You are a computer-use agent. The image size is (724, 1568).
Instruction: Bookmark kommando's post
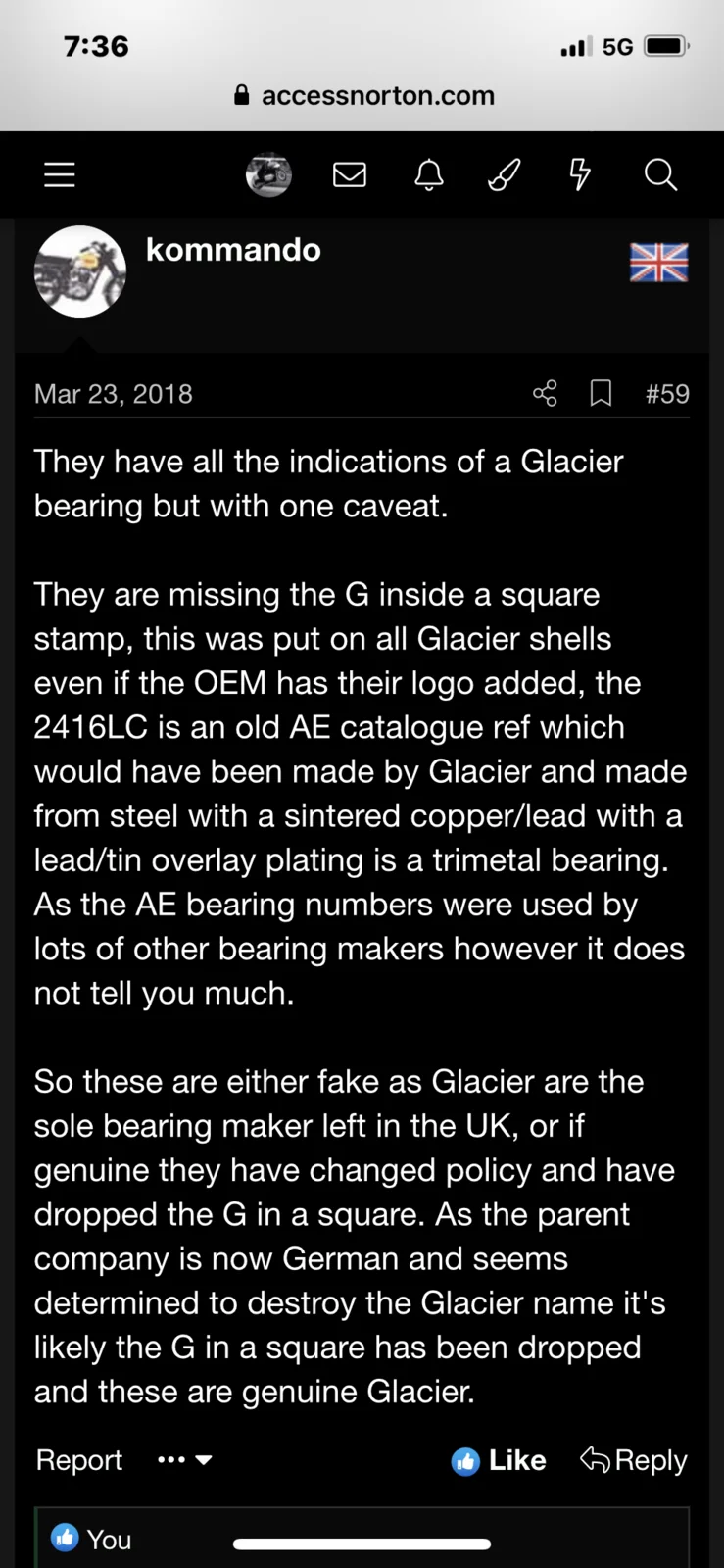pos(601,394)
